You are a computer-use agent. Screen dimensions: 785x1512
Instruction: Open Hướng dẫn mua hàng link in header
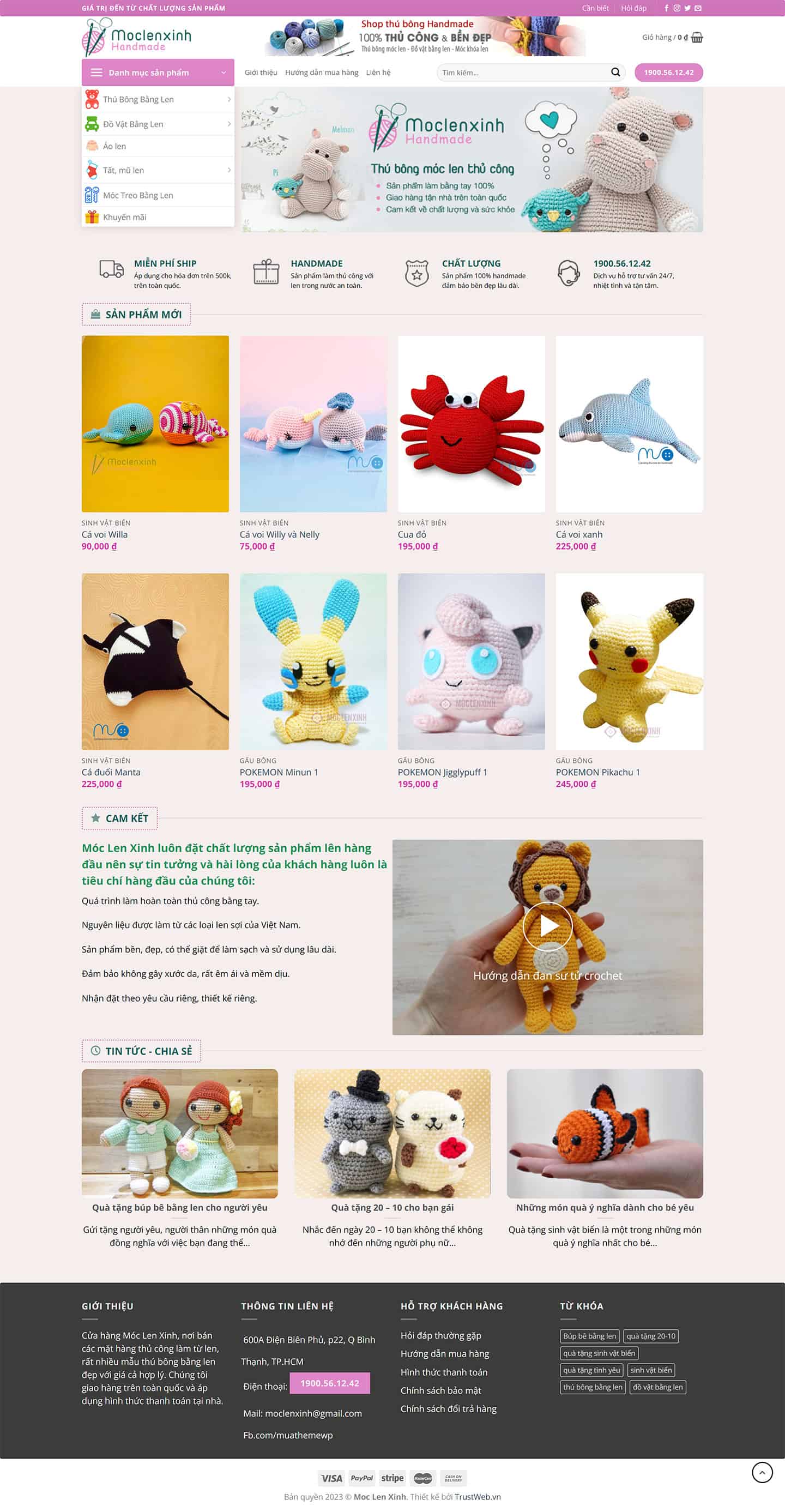321,72
